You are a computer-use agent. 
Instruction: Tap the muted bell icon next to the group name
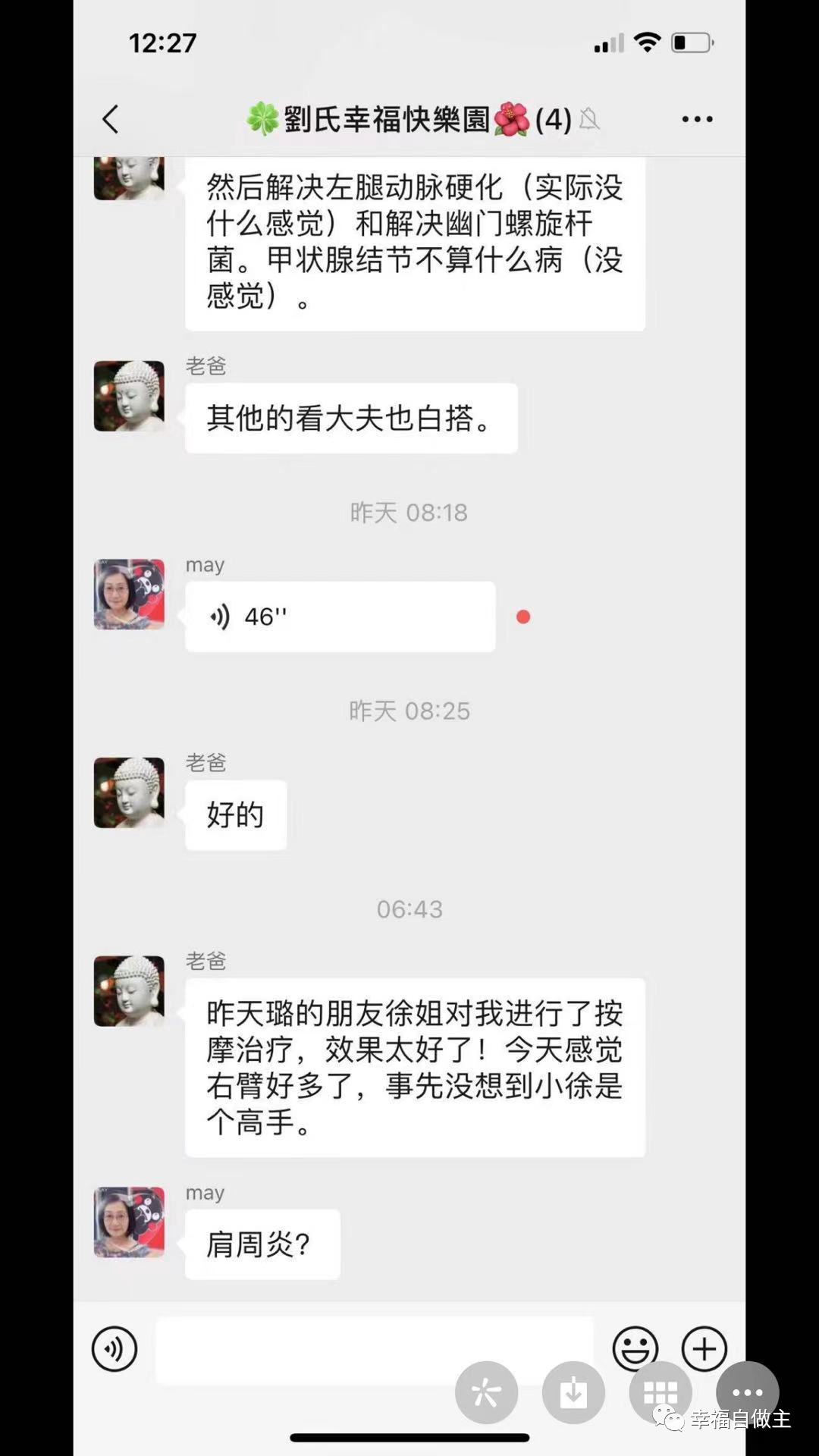(590, 120)
